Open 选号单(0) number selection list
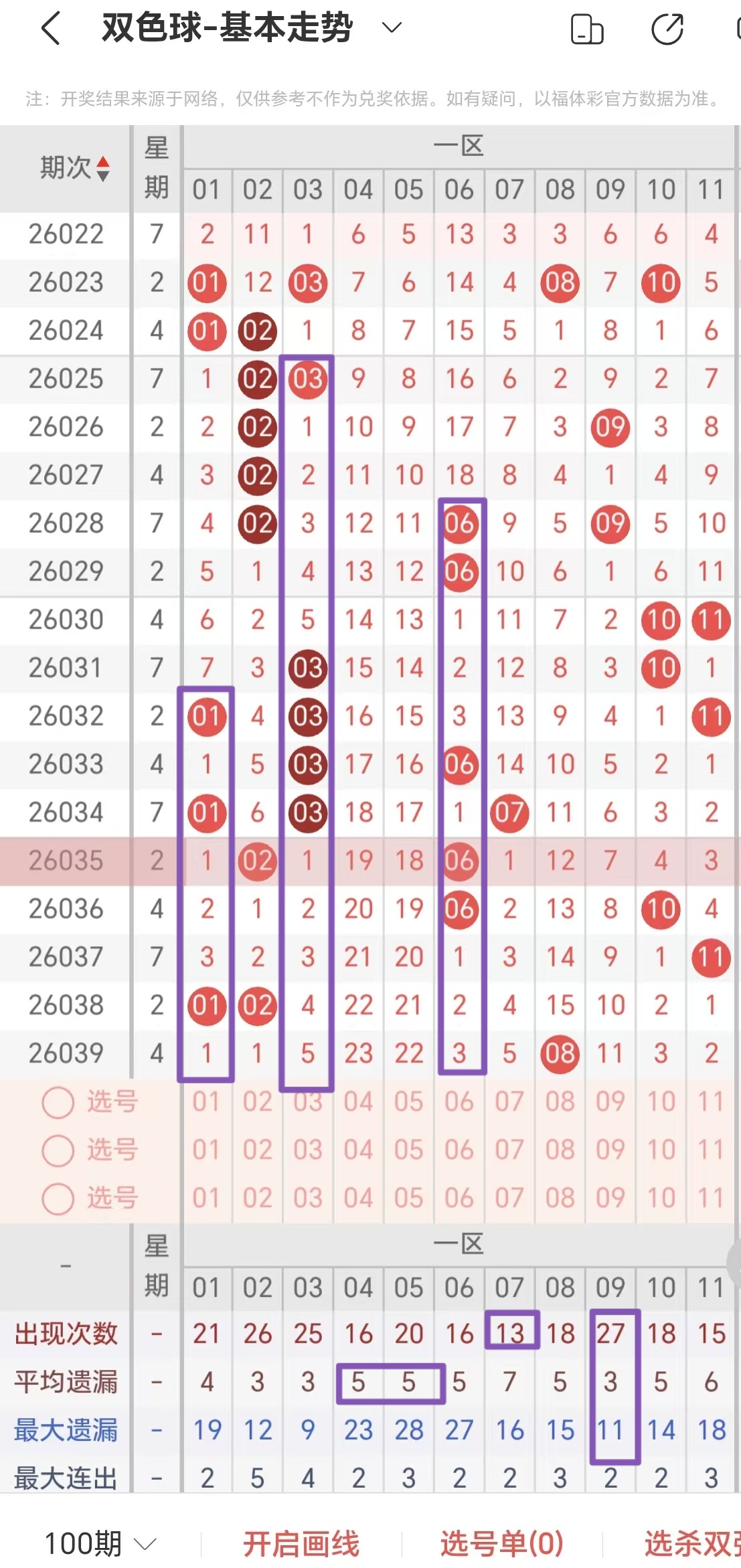Screen dimensions: 741x1568 point(501,1544)
